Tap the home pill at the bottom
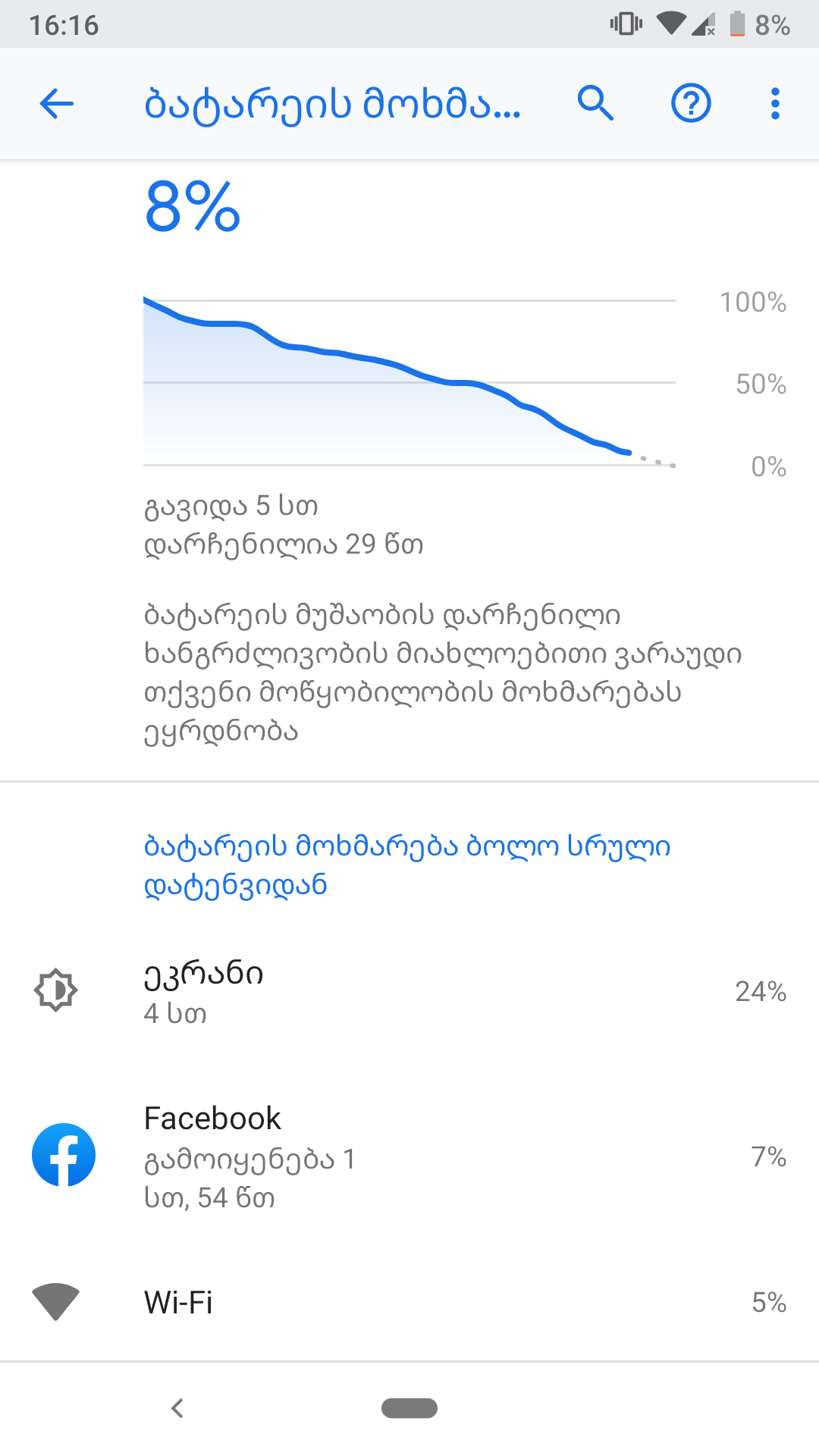 (x=409, y=1408)
